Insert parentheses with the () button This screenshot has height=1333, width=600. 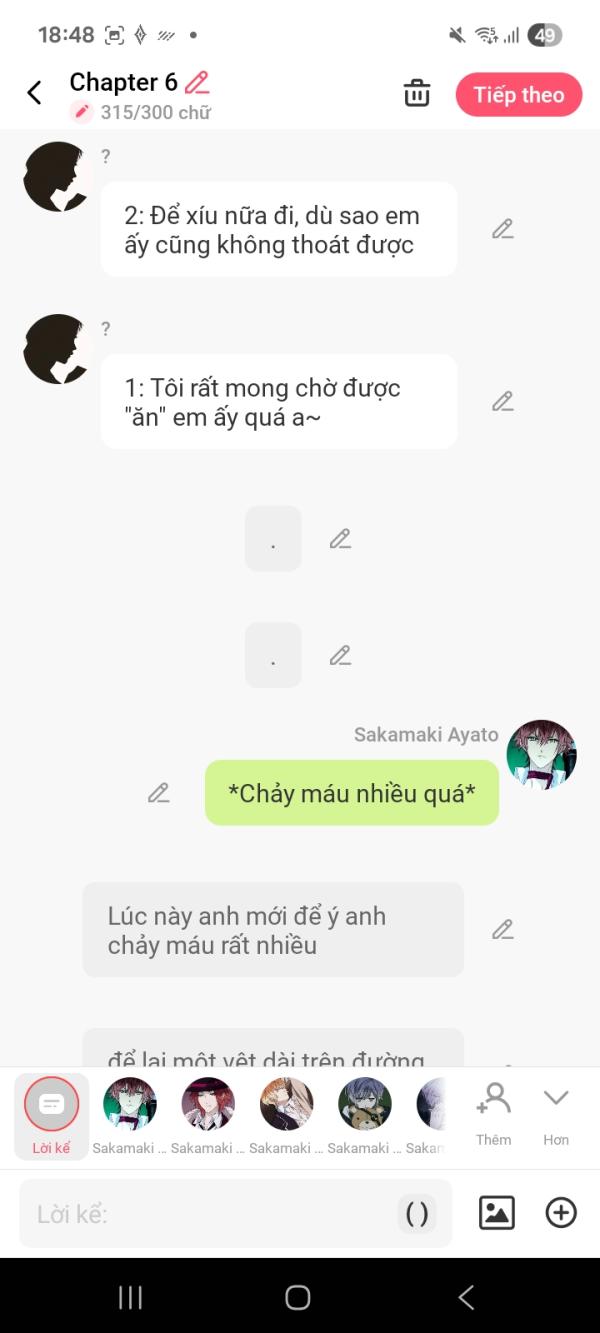point(417,1214)
